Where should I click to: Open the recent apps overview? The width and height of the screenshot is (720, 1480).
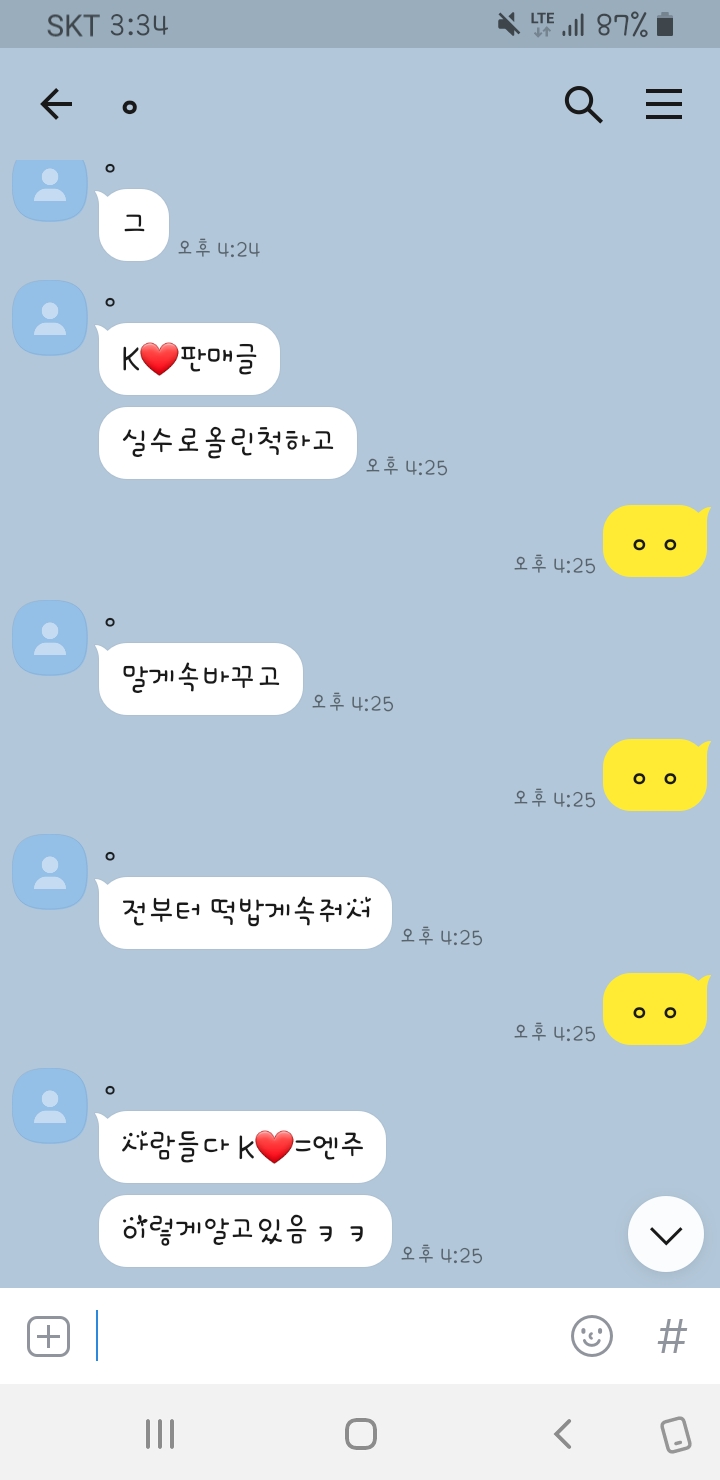point(160,1434)
